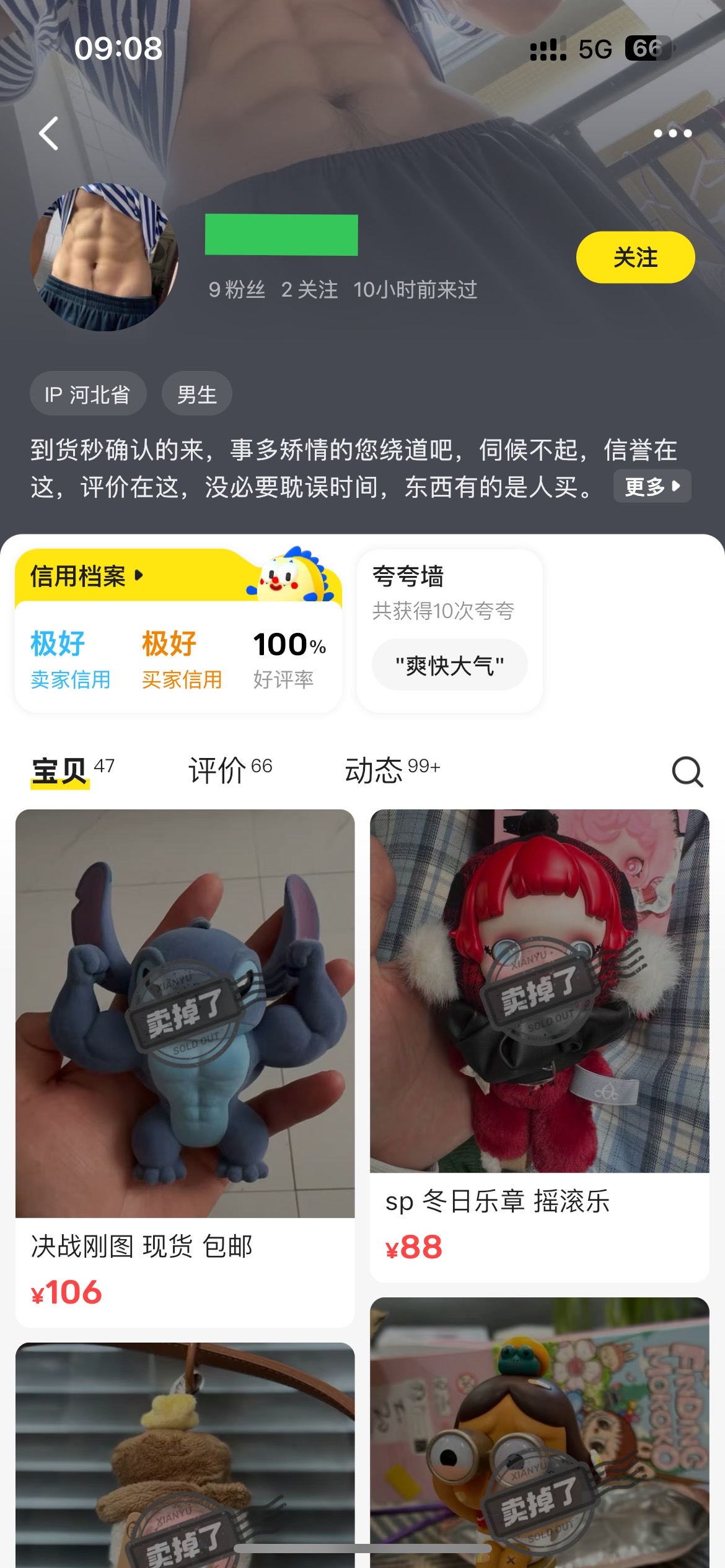
Task: Open the sold Finding Mokoko figure listing
Action: click(x=540, y=1432)
